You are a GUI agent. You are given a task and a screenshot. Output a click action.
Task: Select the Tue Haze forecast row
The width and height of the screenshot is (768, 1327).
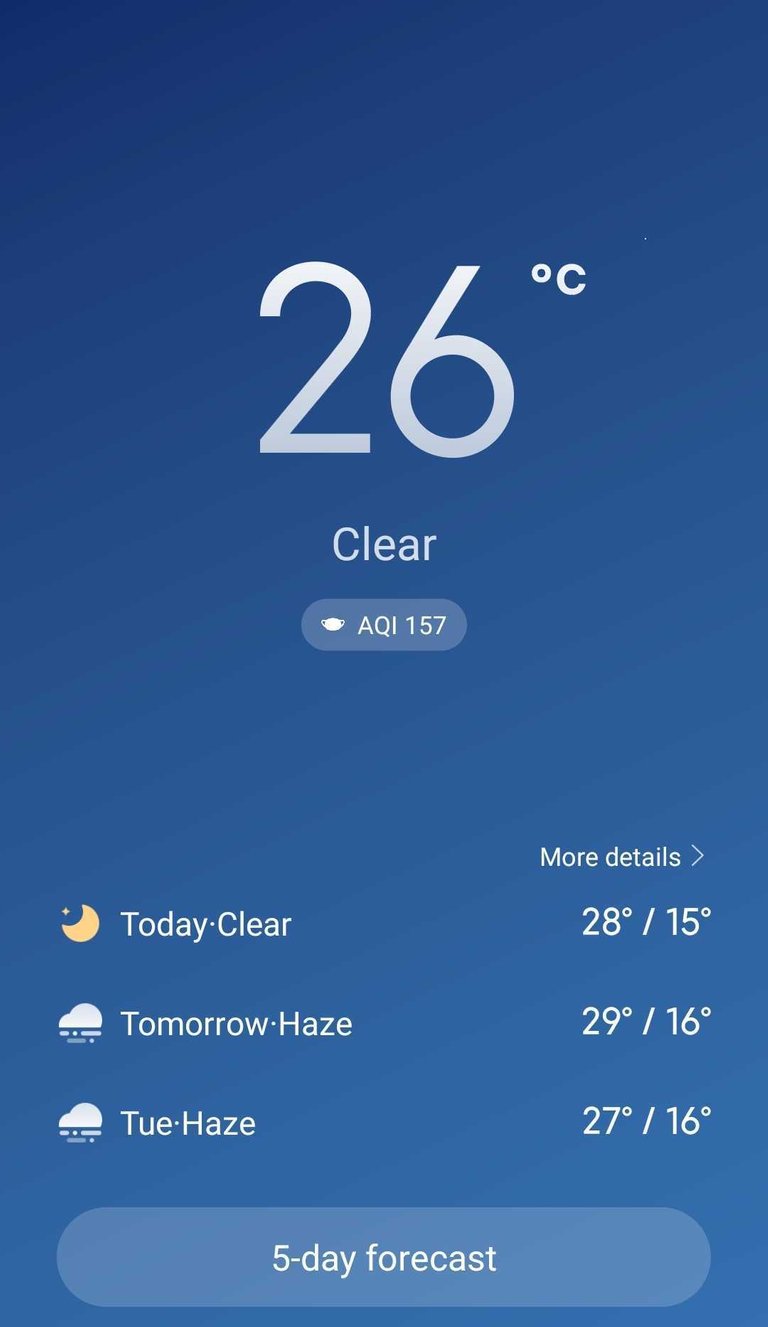(x=384, y=1122)
